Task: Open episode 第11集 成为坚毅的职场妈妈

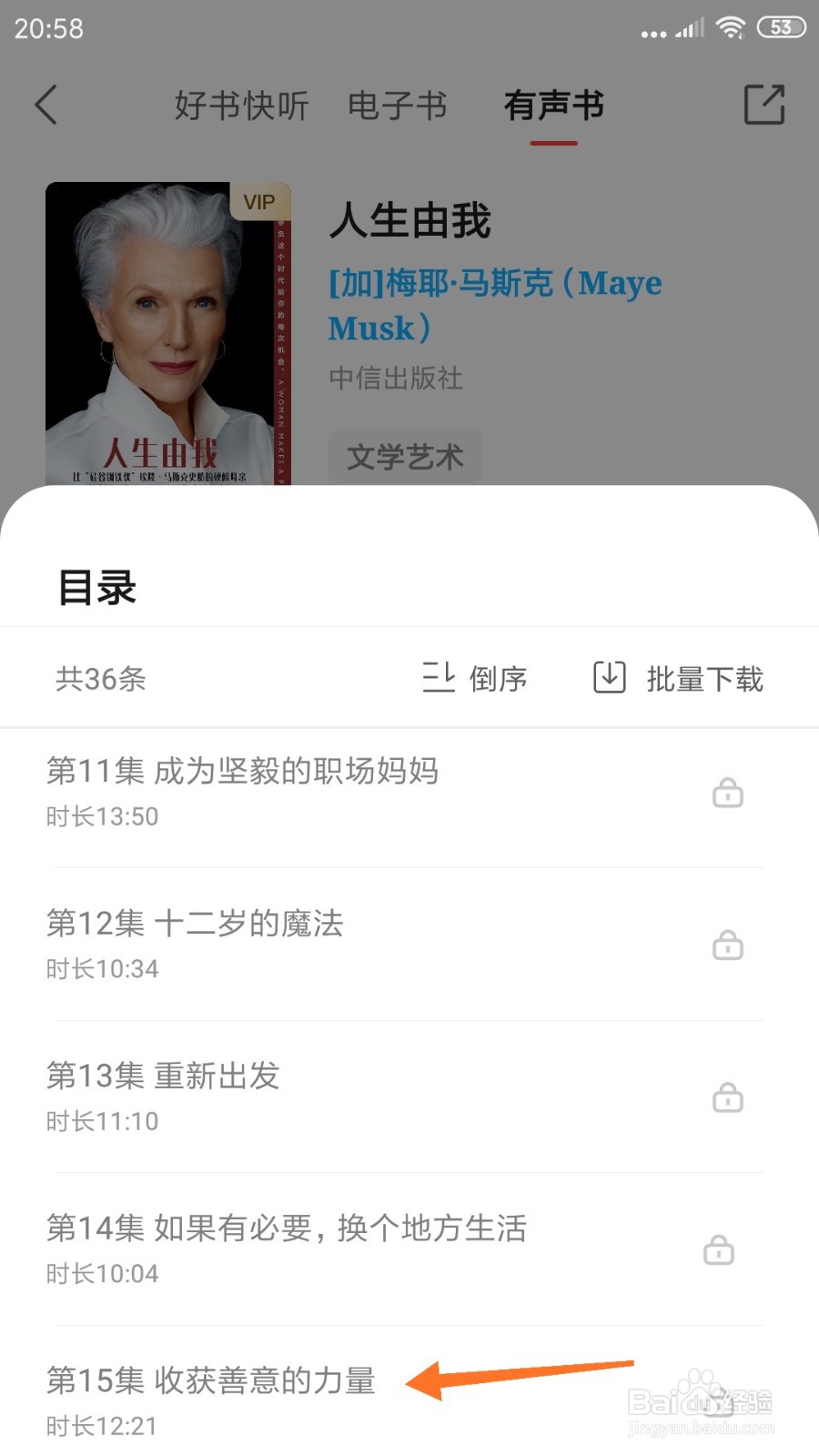Action: pos(409,792)
